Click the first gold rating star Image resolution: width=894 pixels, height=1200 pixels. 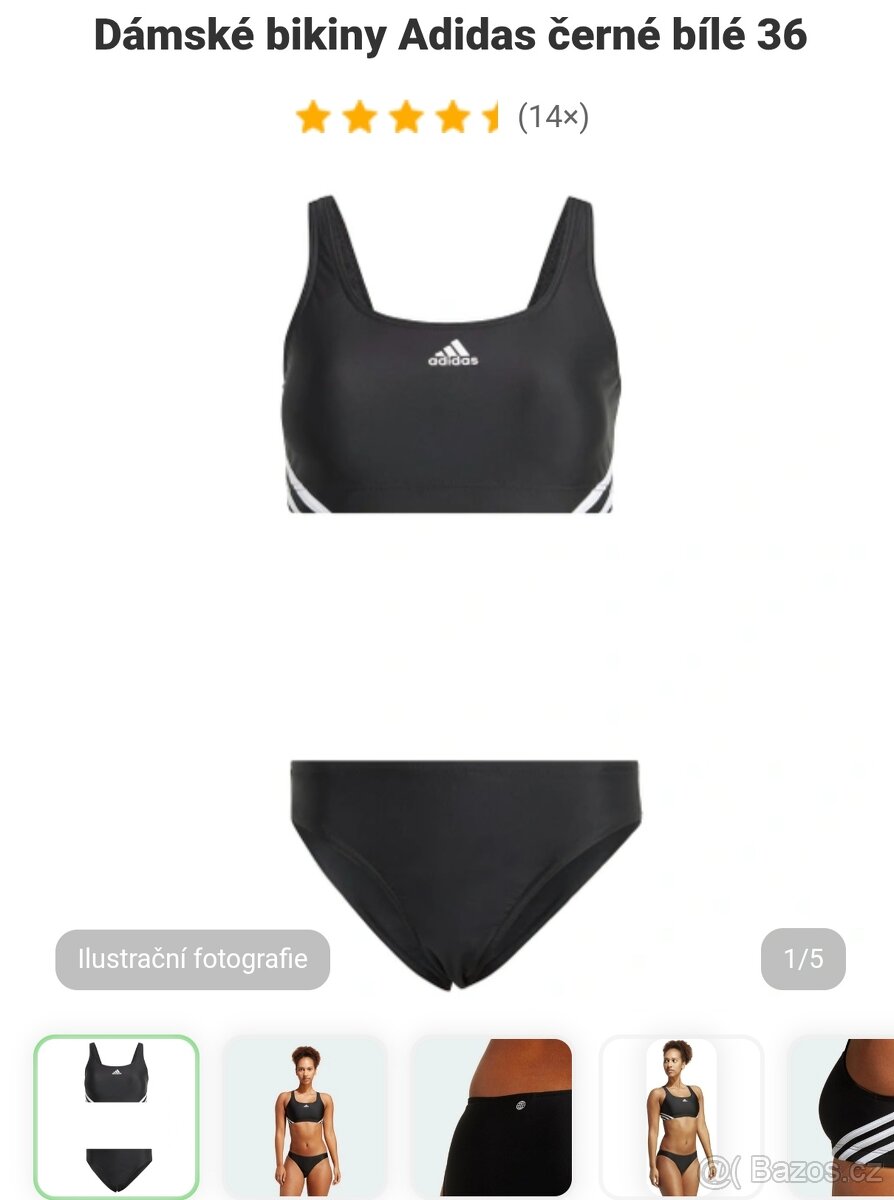click(313, 117)
